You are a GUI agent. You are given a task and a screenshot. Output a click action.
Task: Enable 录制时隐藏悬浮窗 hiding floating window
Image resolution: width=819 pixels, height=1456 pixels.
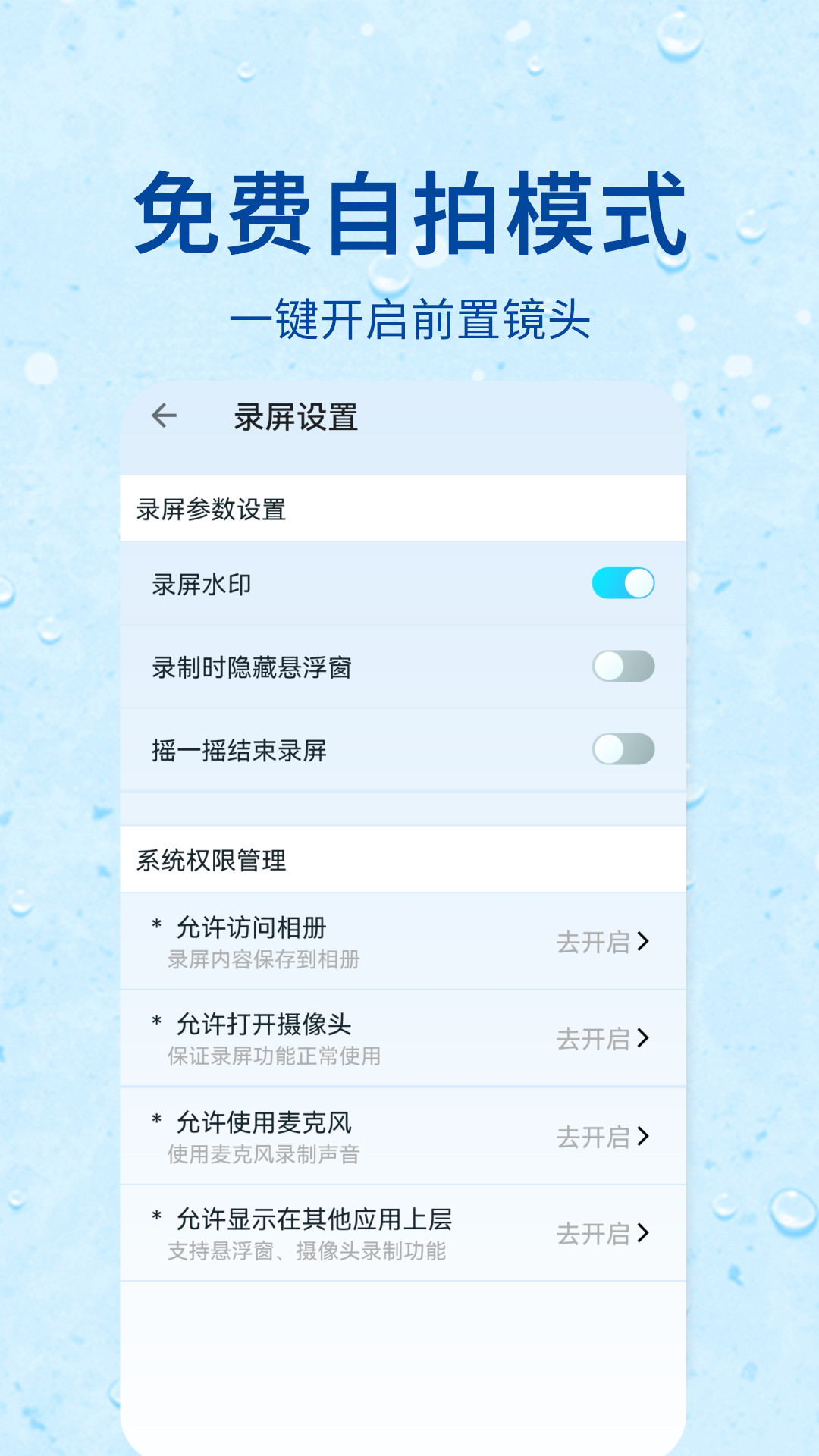[623, 666]
